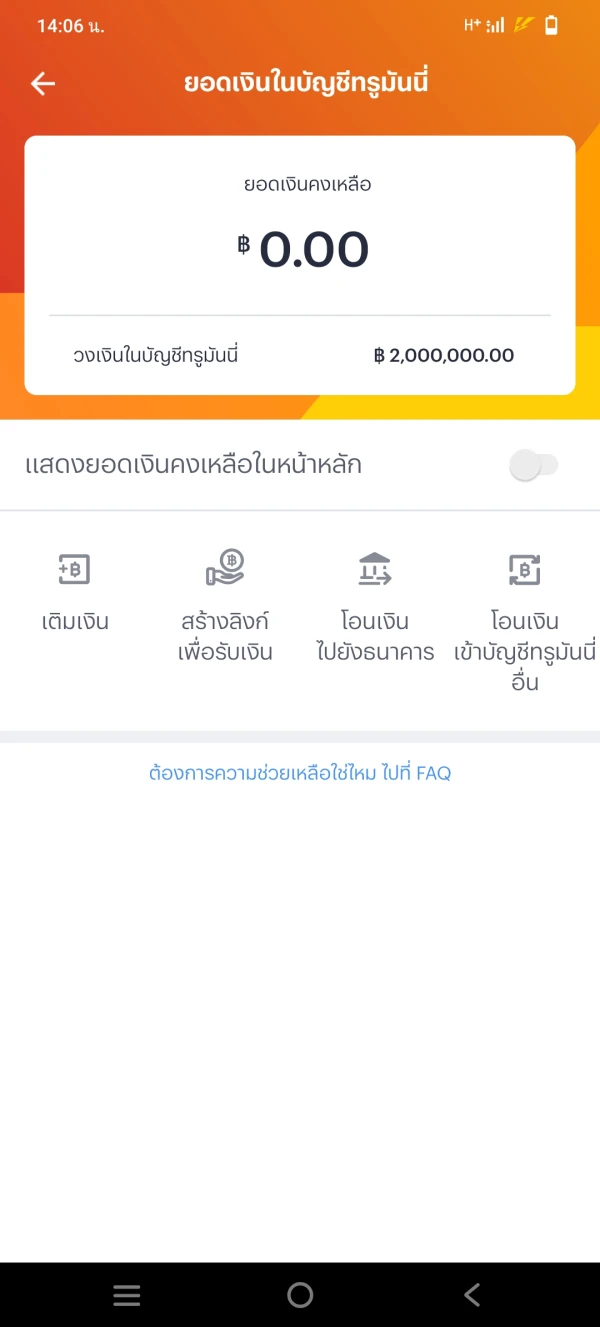Tap the system home button
Viewport: 600px width, 1327px height.
[300, 1295]
